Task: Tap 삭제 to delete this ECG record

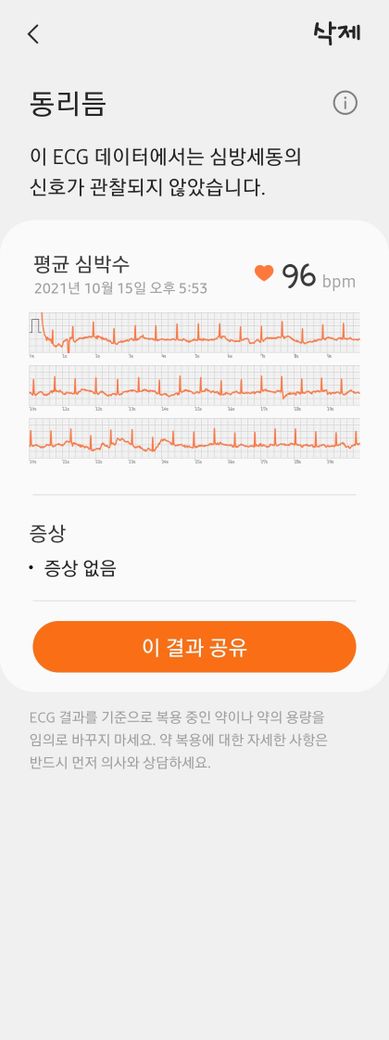Action: tap(337, 32)
